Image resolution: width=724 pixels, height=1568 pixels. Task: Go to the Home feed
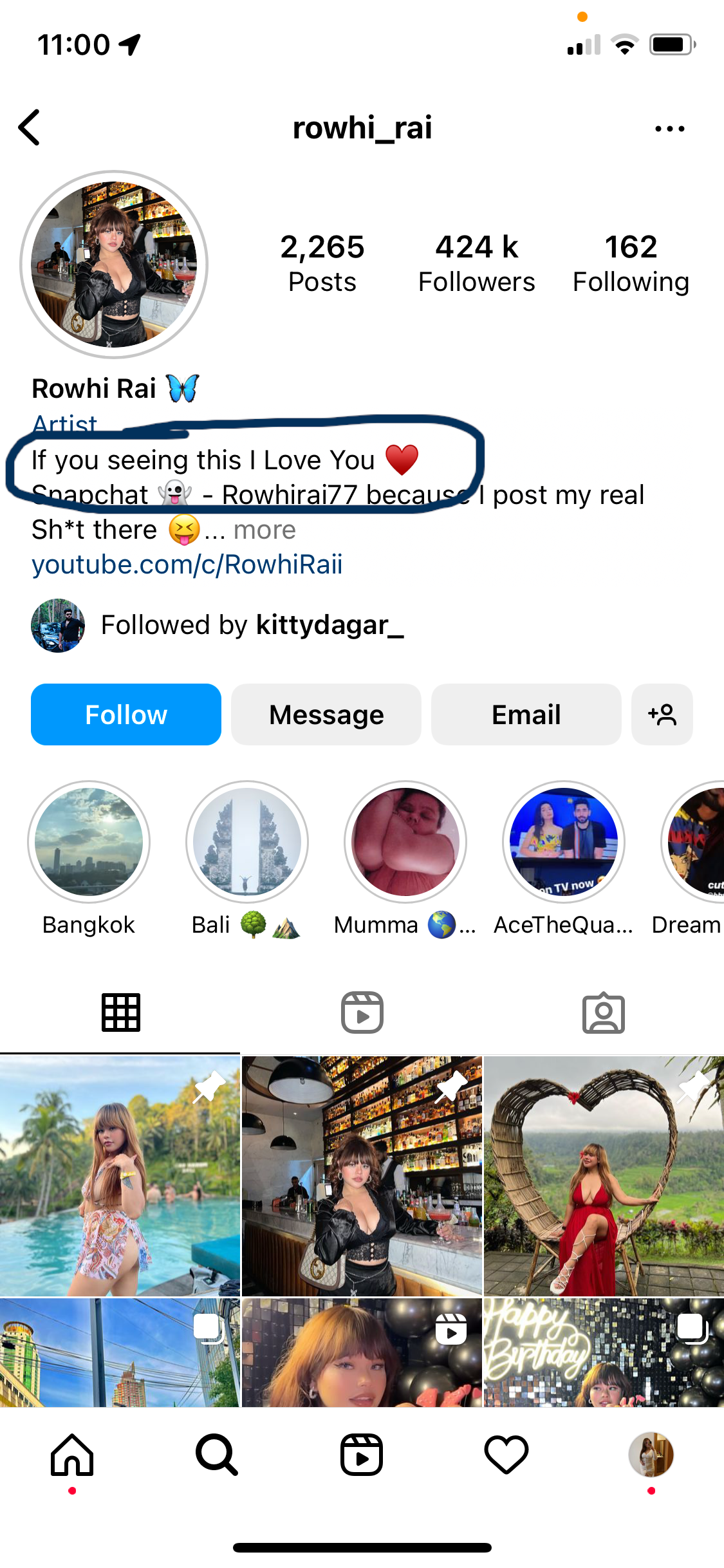click(72, 1455)
